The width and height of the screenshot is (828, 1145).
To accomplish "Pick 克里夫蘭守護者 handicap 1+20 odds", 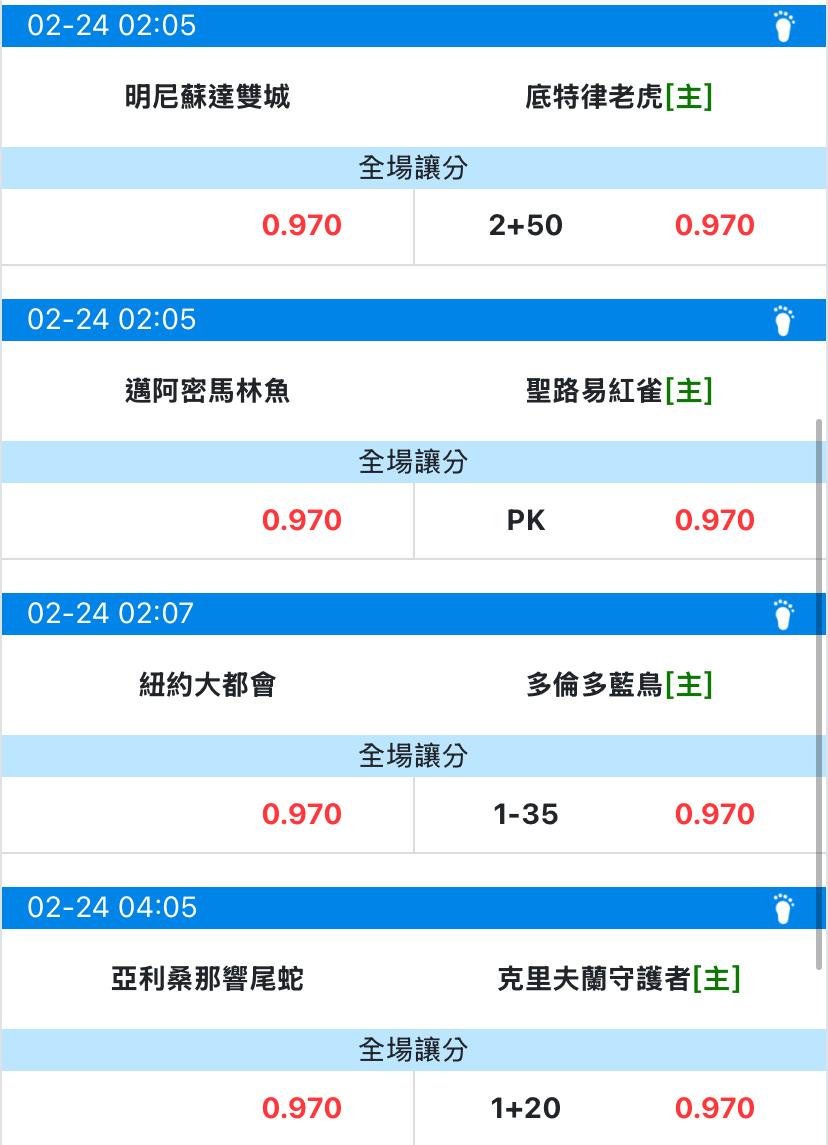I will point(714,1108).
